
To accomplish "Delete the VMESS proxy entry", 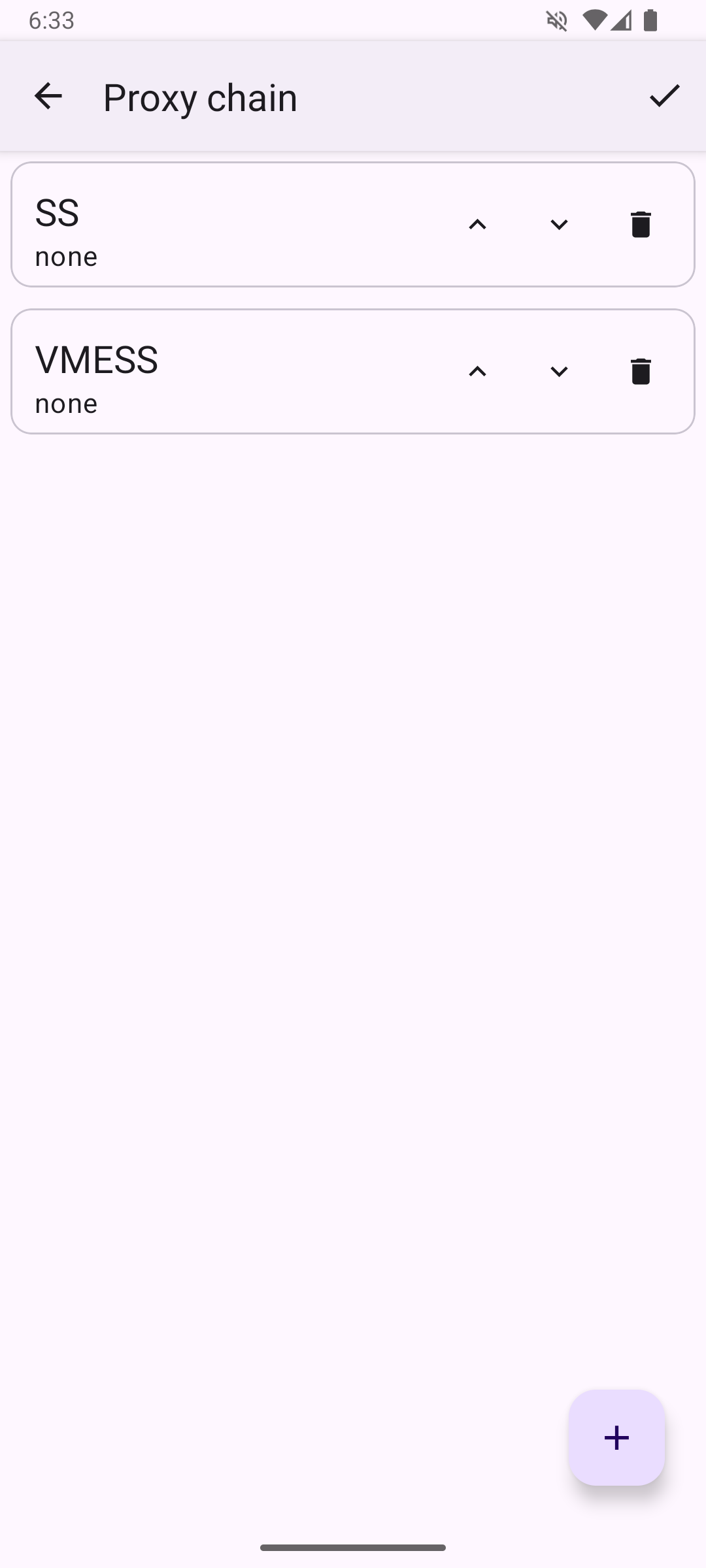I will [x=641, y=371].
